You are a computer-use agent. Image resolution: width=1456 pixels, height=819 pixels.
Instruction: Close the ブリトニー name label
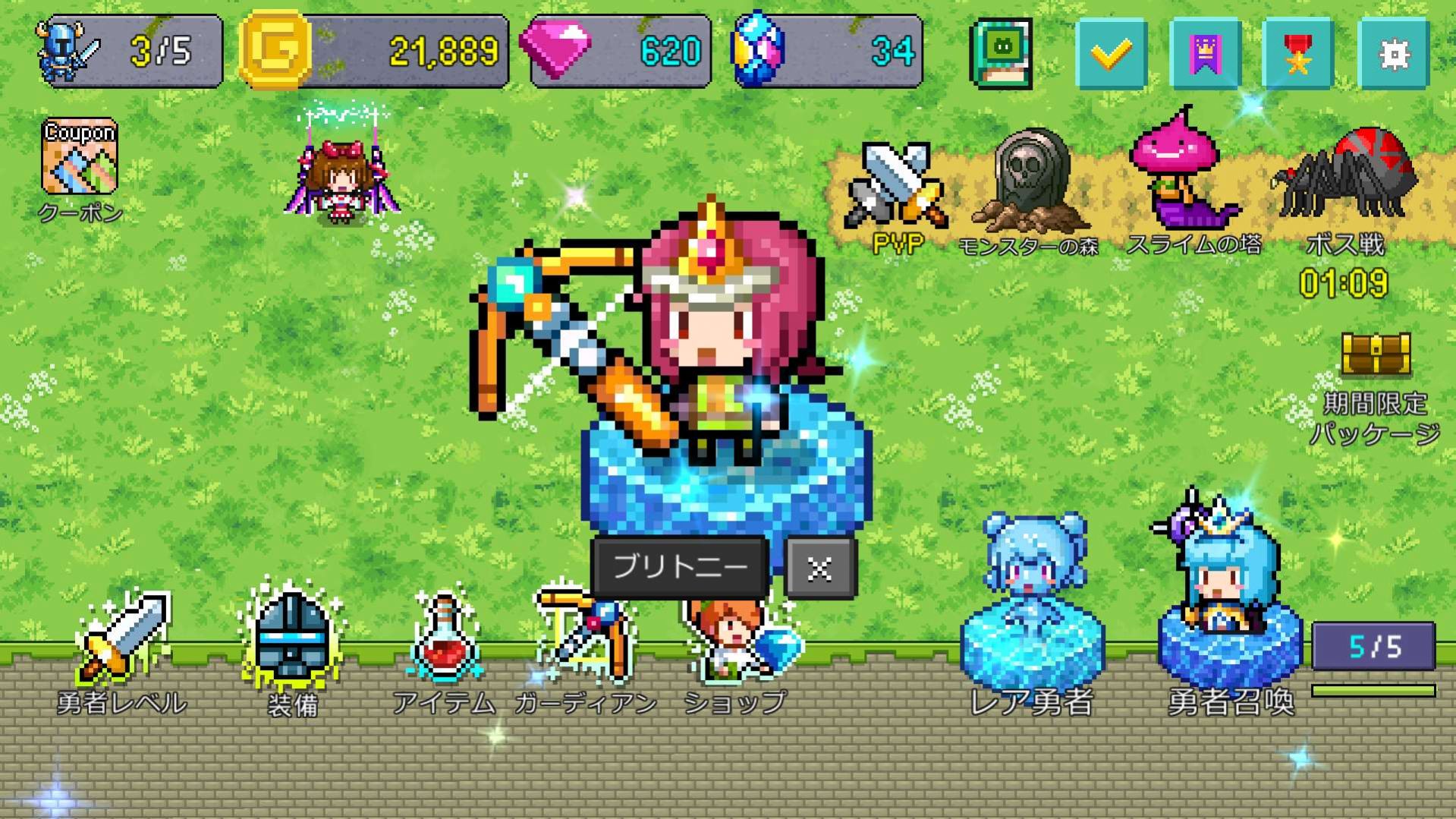821,568
